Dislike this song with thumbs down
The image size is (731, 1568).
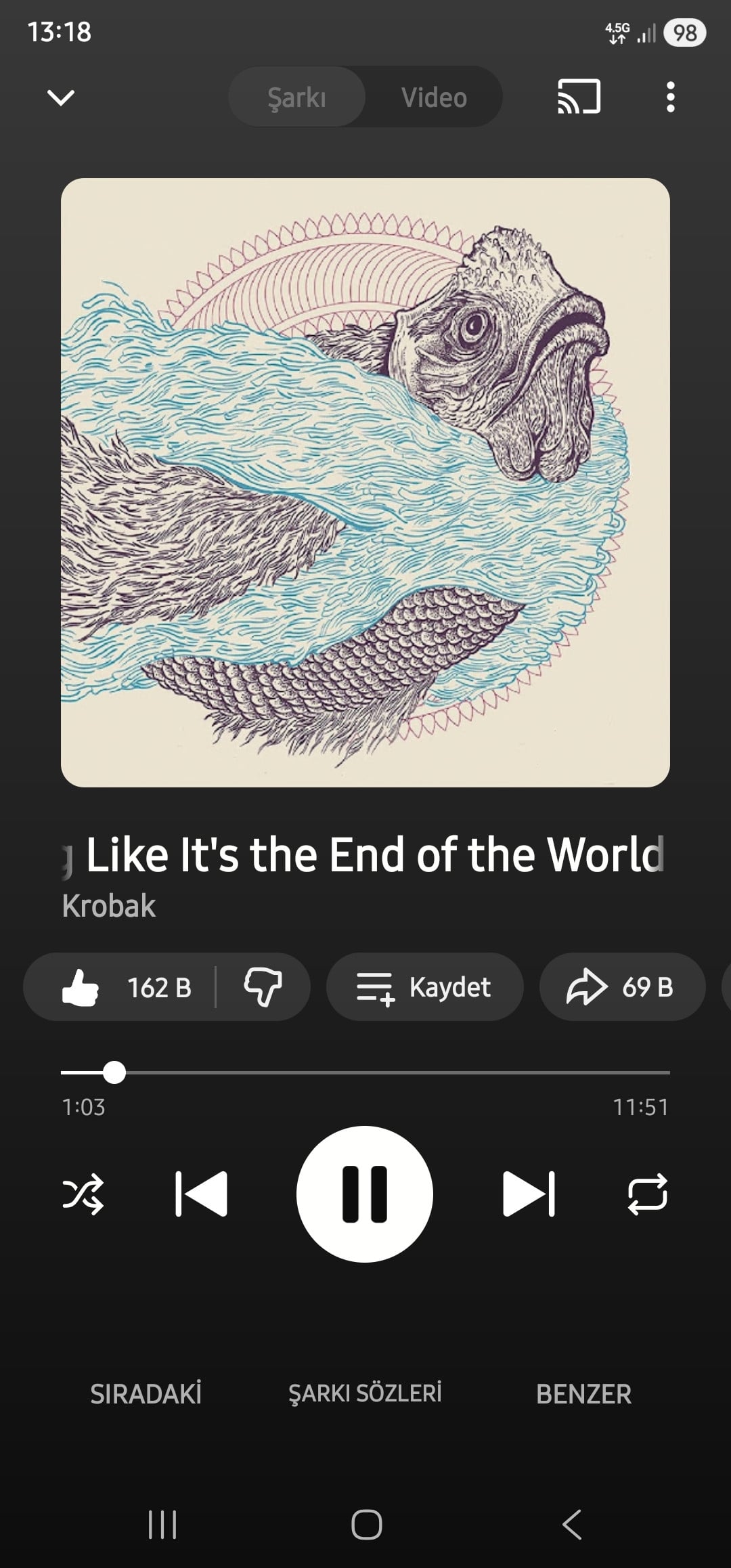coord(263,987)
